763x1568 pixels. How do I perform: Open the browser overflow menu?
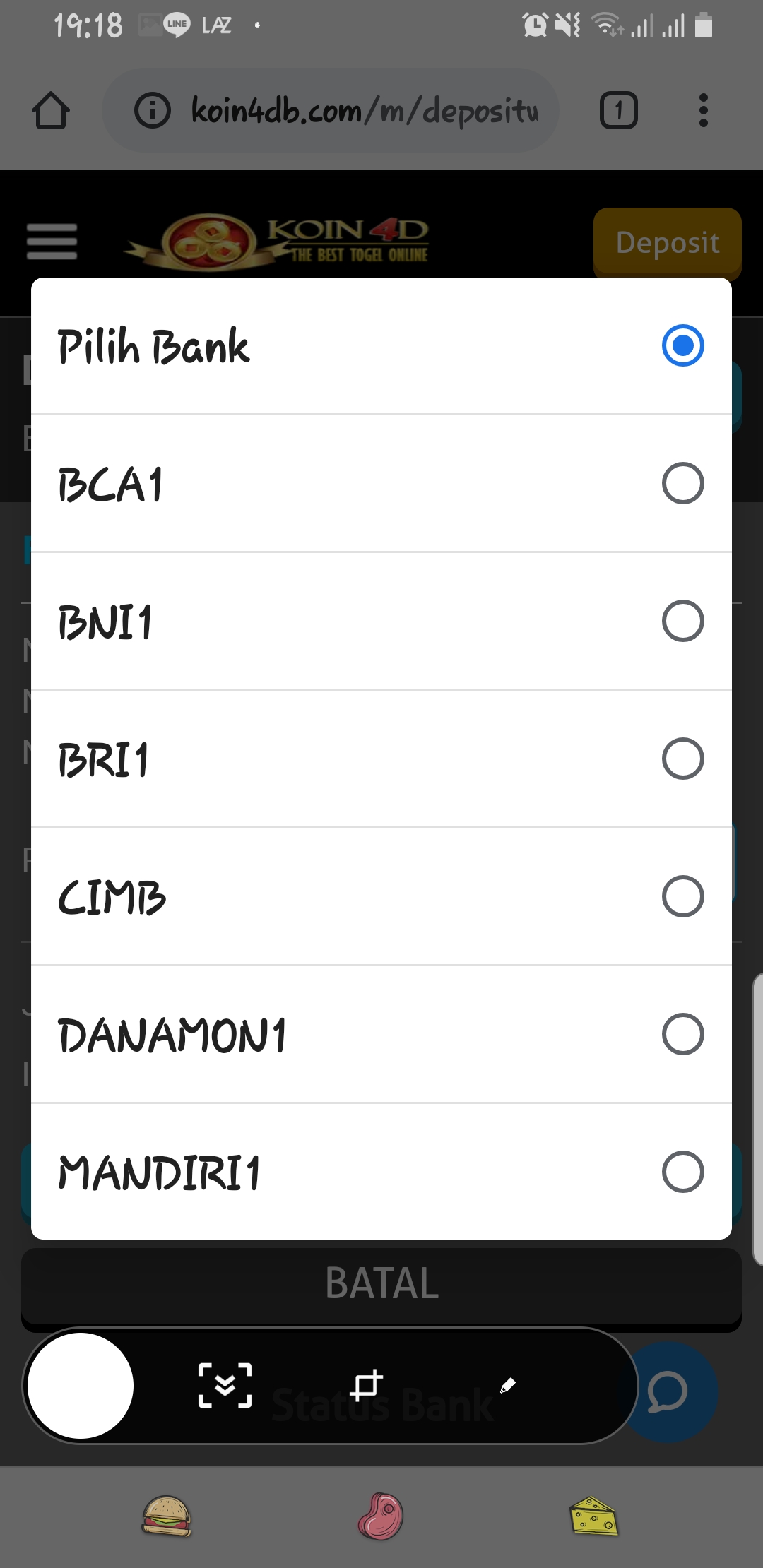click(x=703, y=111)
